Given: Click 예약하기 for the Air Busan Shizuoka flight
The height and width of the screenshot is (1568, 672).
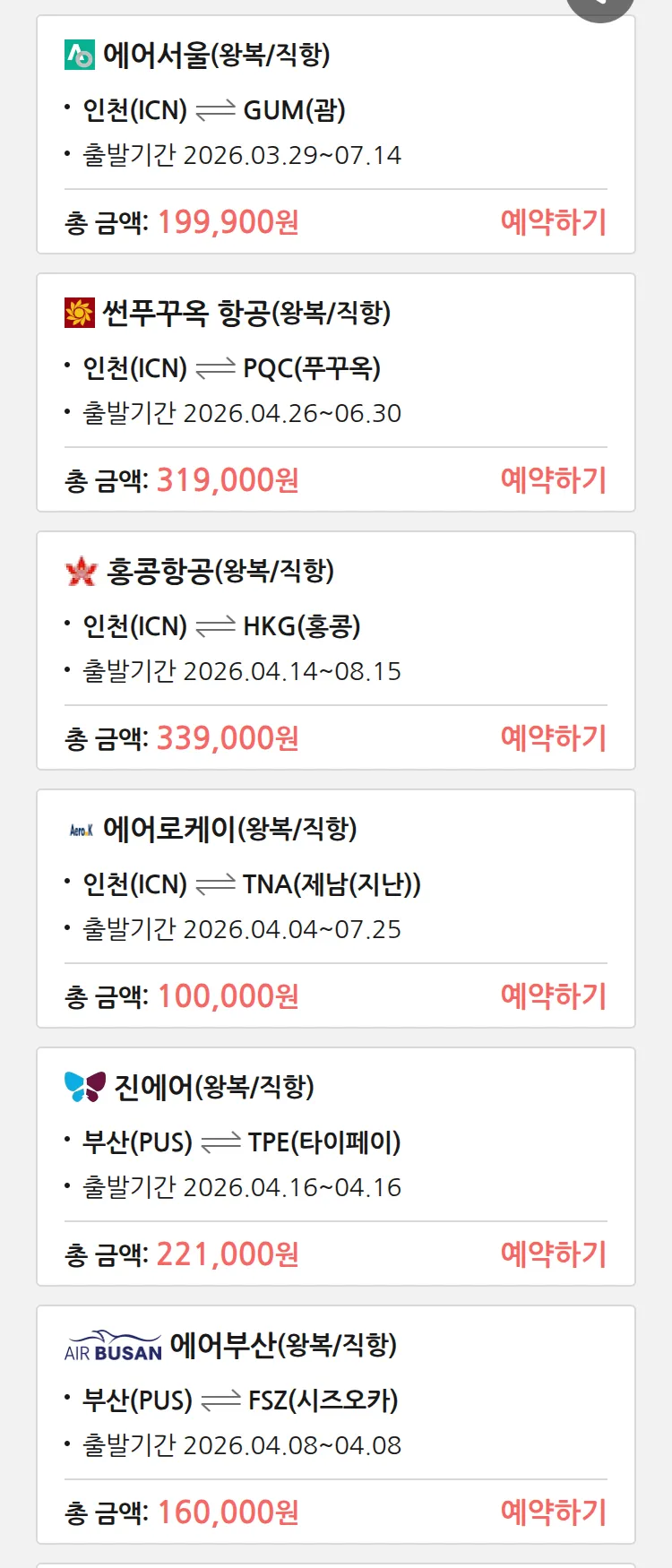Looking at the screenshot, I should [554, 1511].
